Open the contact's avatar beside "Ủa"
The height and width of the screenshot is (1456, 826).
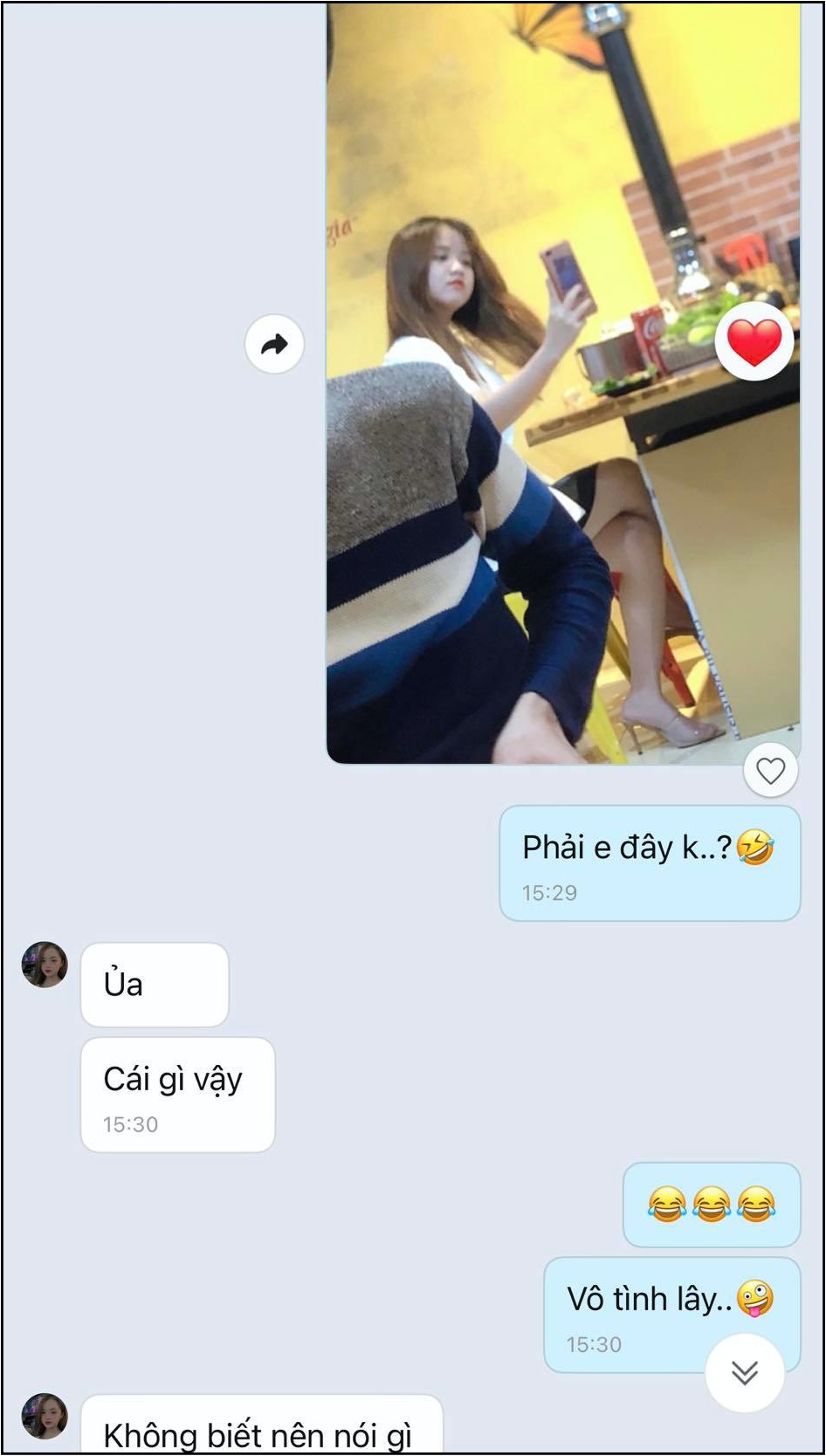coord(45,965)
